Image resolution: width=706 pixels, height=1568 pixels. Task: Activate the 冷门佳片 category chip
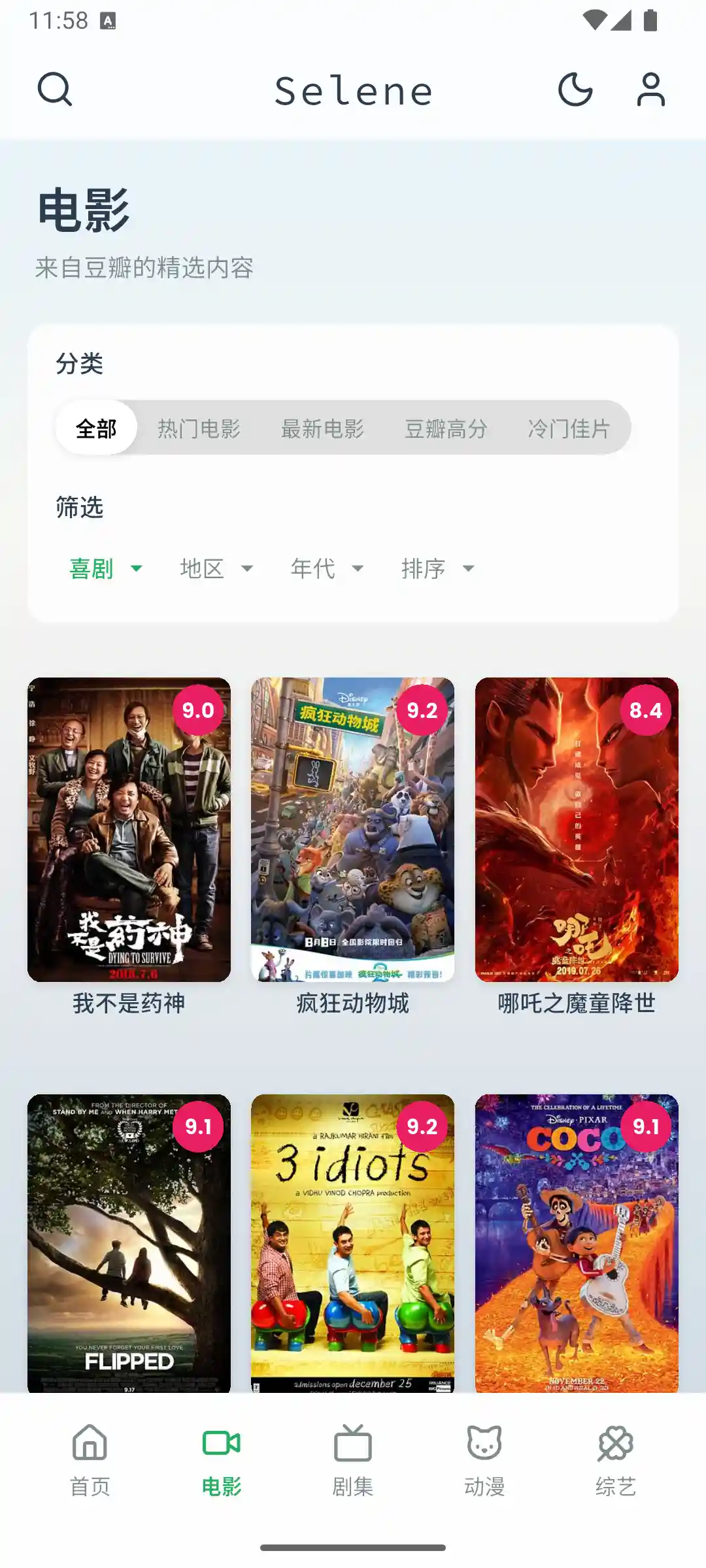(x=568, y=427)
